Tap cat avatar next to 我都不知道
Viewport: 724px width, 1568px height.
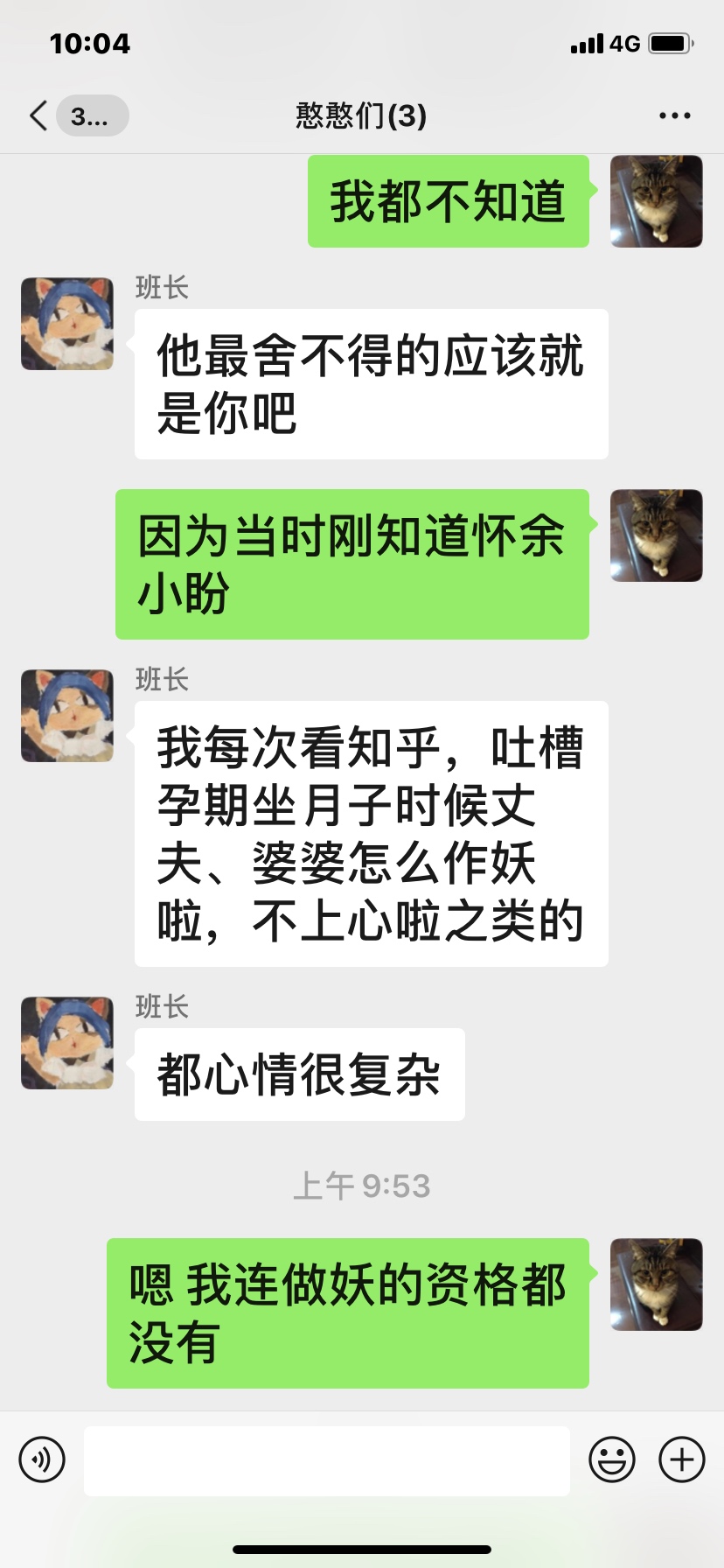coord(656,201)
